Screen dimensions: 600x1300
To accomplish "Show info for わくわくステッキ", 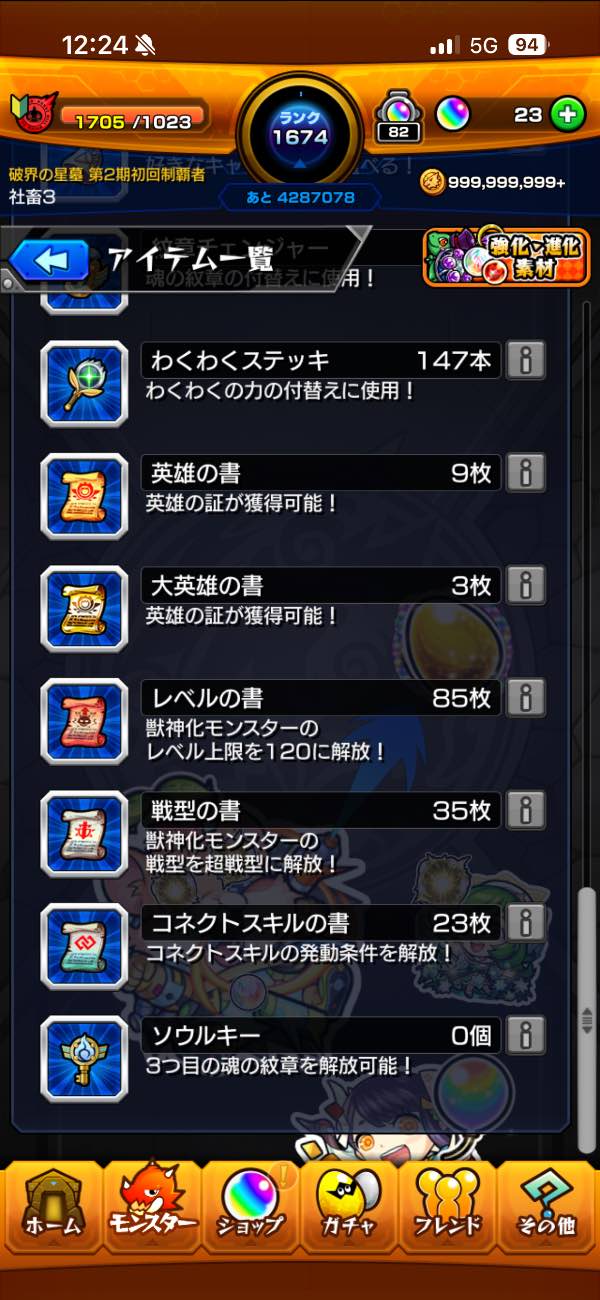I will pyautogui.click(x=525, y=360).
